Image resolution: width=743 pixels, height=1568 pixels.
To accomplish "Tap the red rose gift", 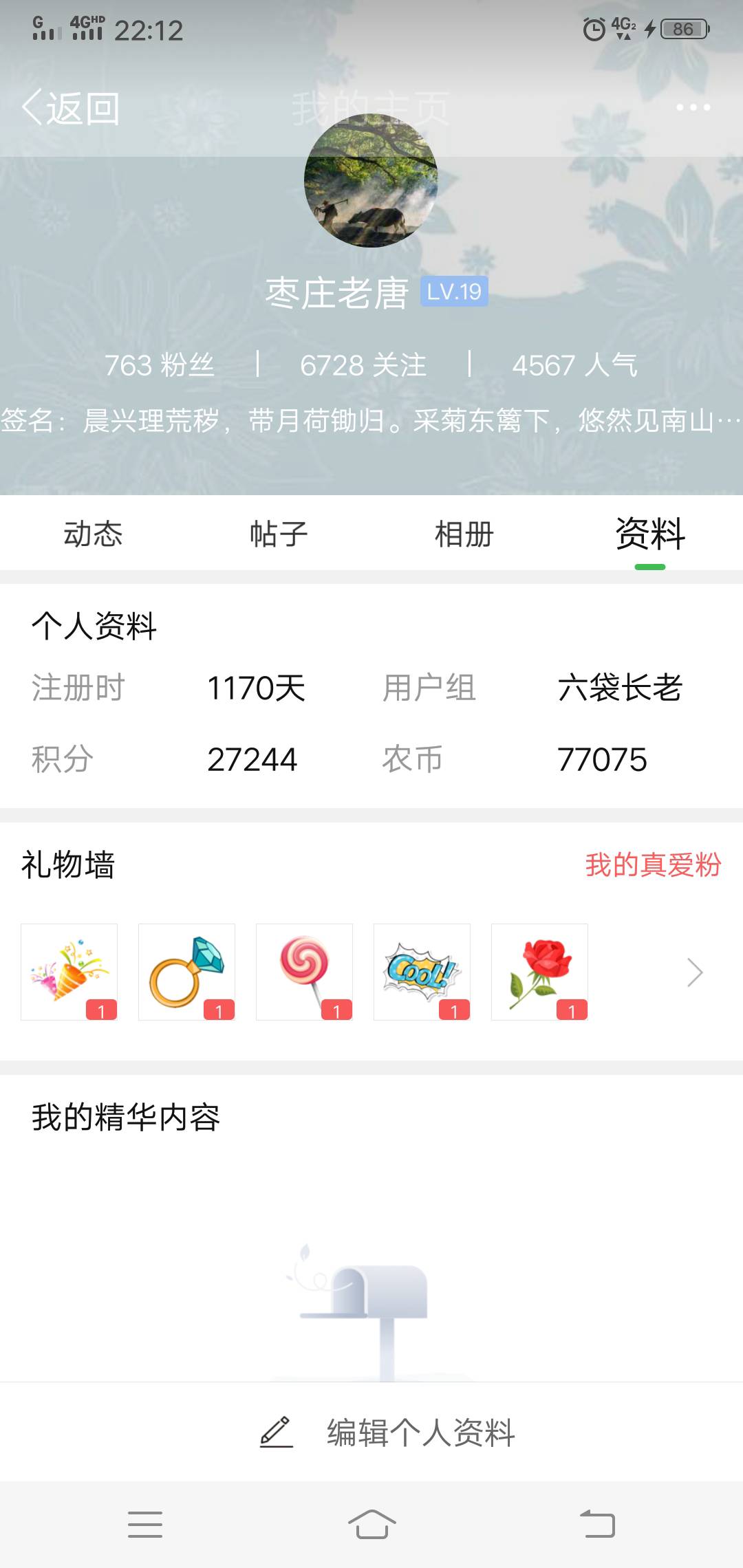I will point(539,972).
